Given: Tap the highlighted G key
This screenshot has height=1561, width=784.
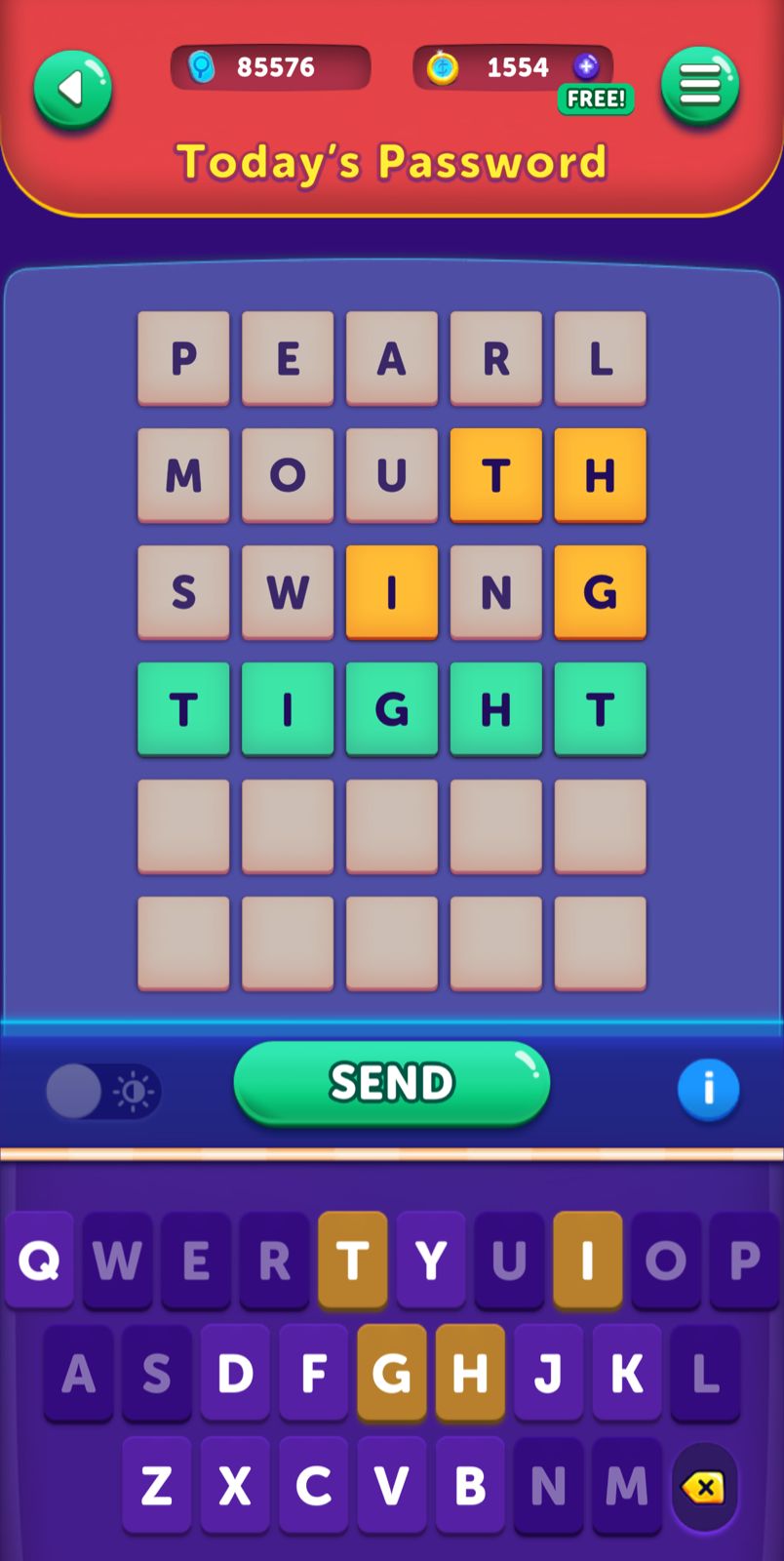Looking at the screenshot, I should pos(391,1374).
